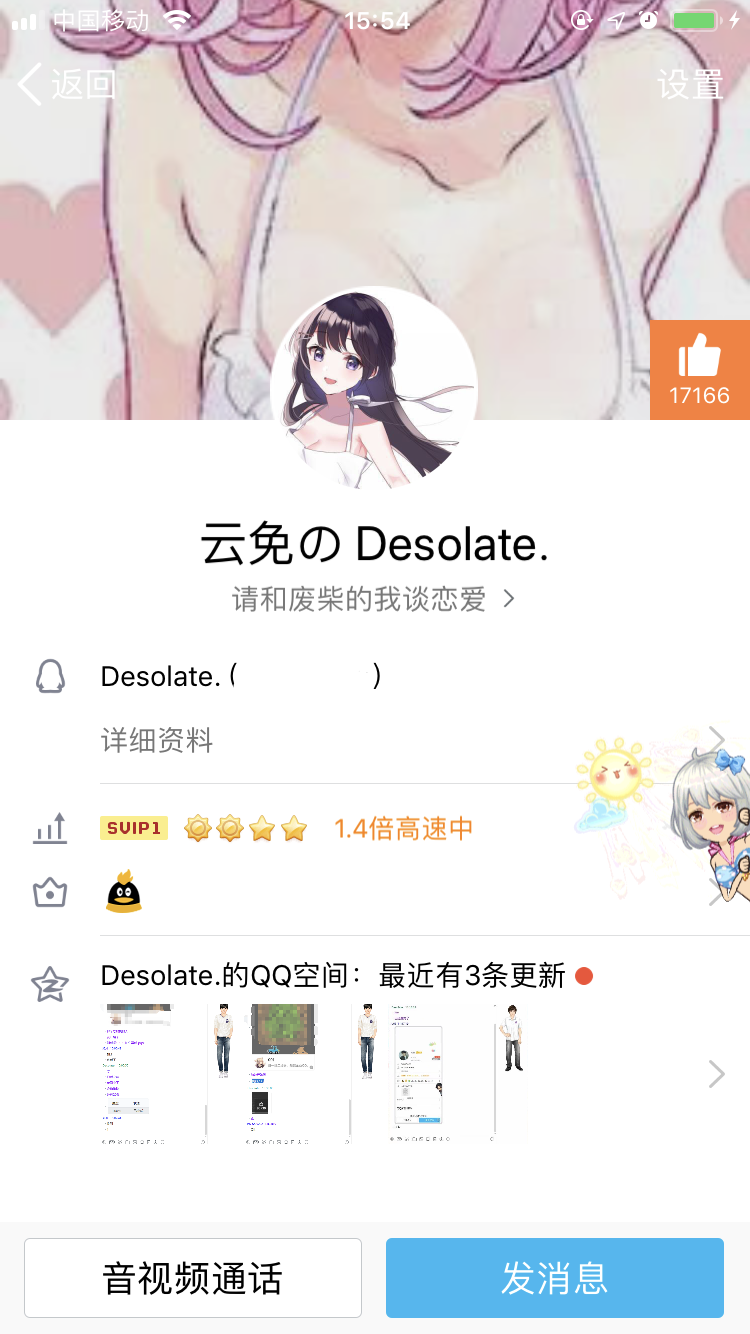Open 设置 settings
The height and width of the screenshot is (1334, 750).
pos(690,84)
